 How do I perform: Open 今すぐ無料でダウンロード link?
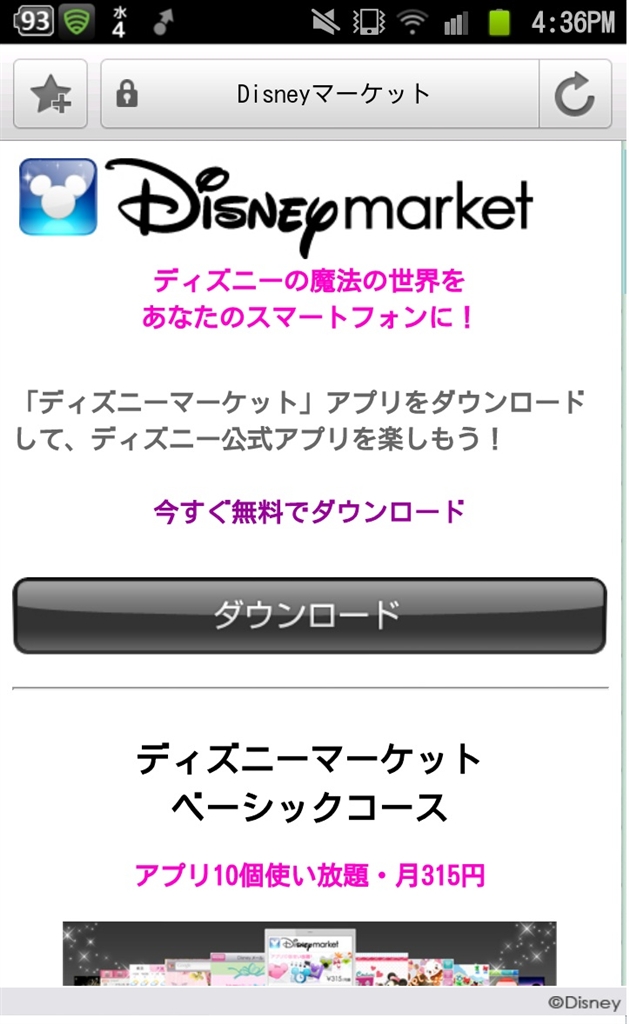click(x=309, y=511)
